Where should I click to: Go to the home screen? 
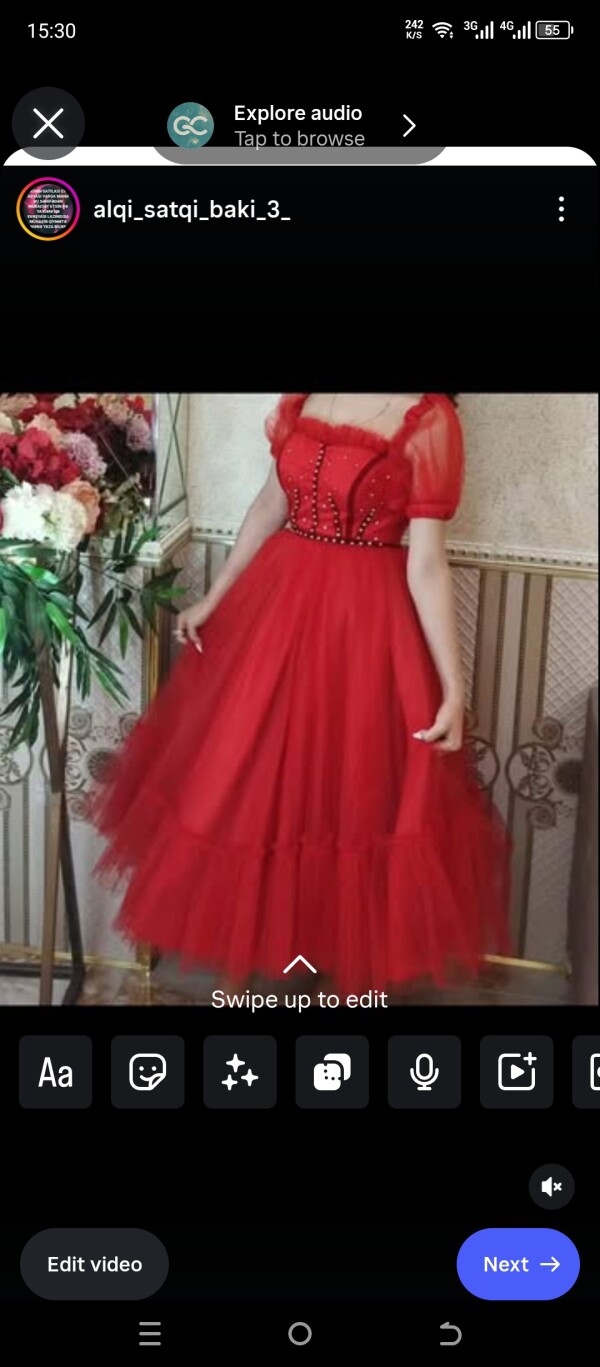(299, 1333)
